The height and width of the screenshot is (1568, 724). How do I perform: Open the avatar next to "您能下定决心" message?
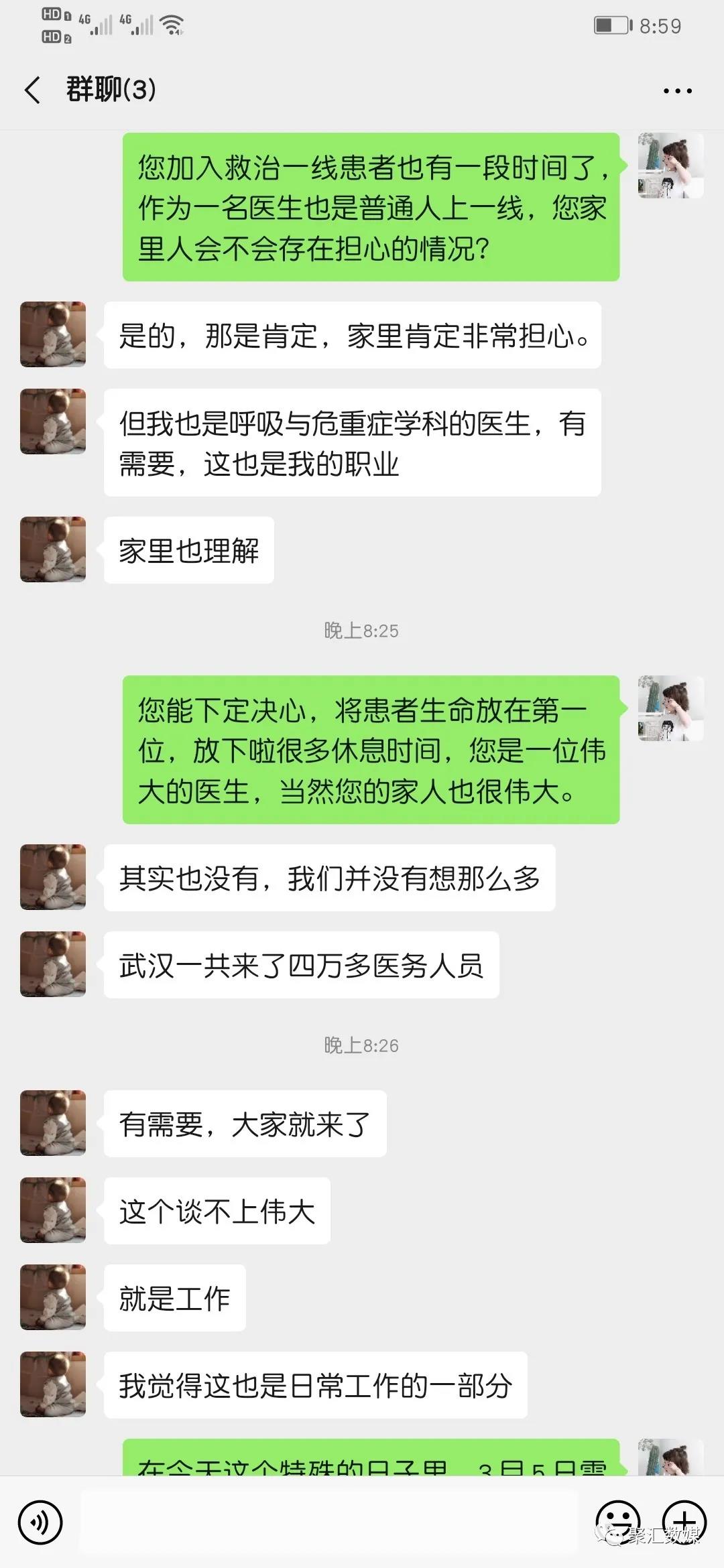(x=670, y=708)
